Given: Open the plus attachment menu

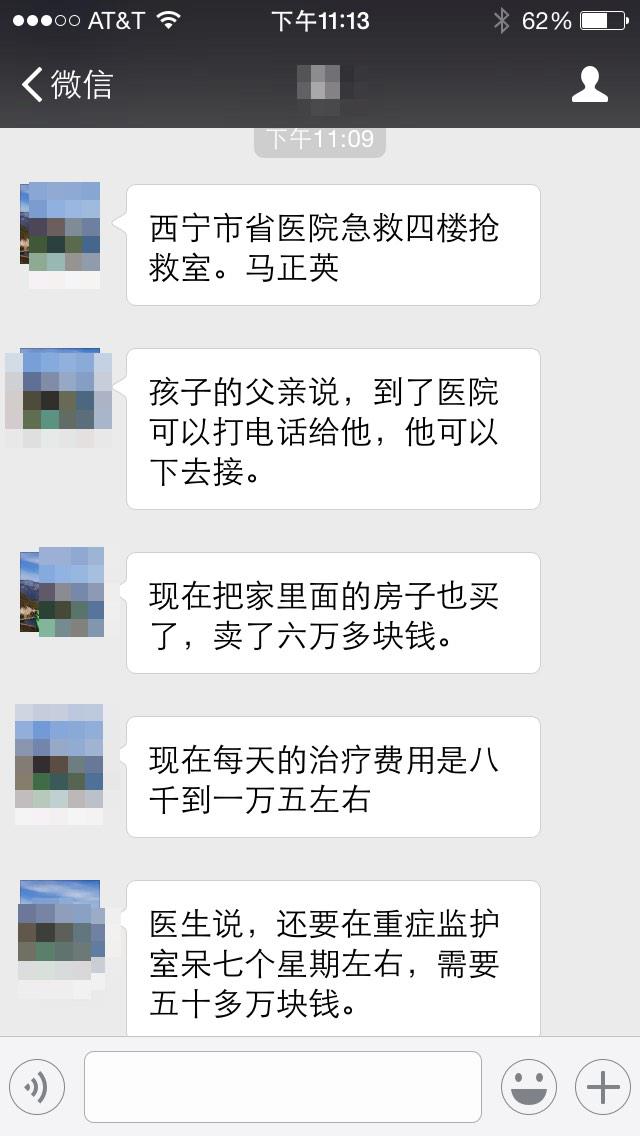Looking at the screenshot, I should coord(602,1087).
